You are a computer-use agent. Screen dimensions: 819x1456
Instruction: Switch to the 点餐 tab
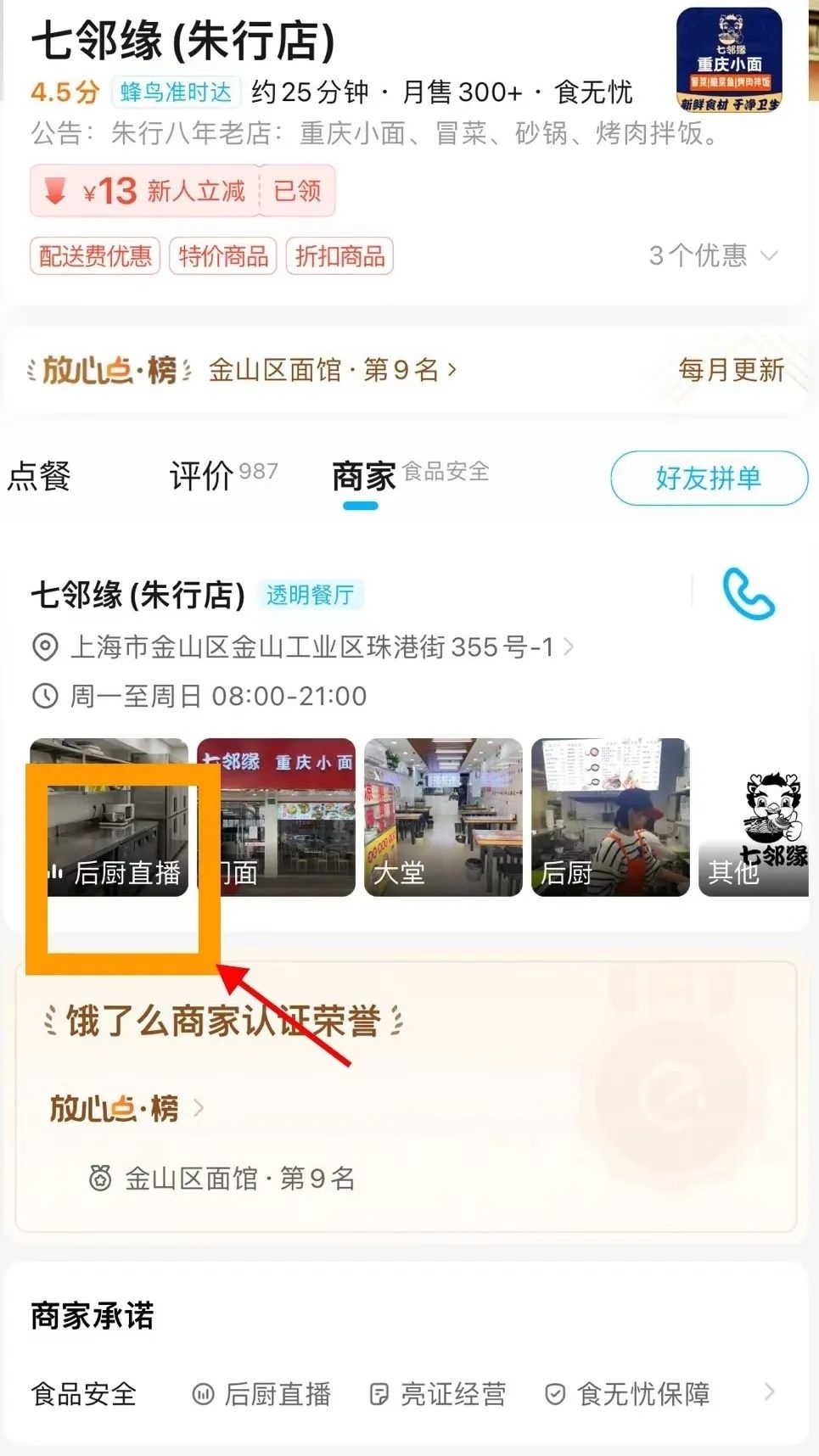pos(39,476)
